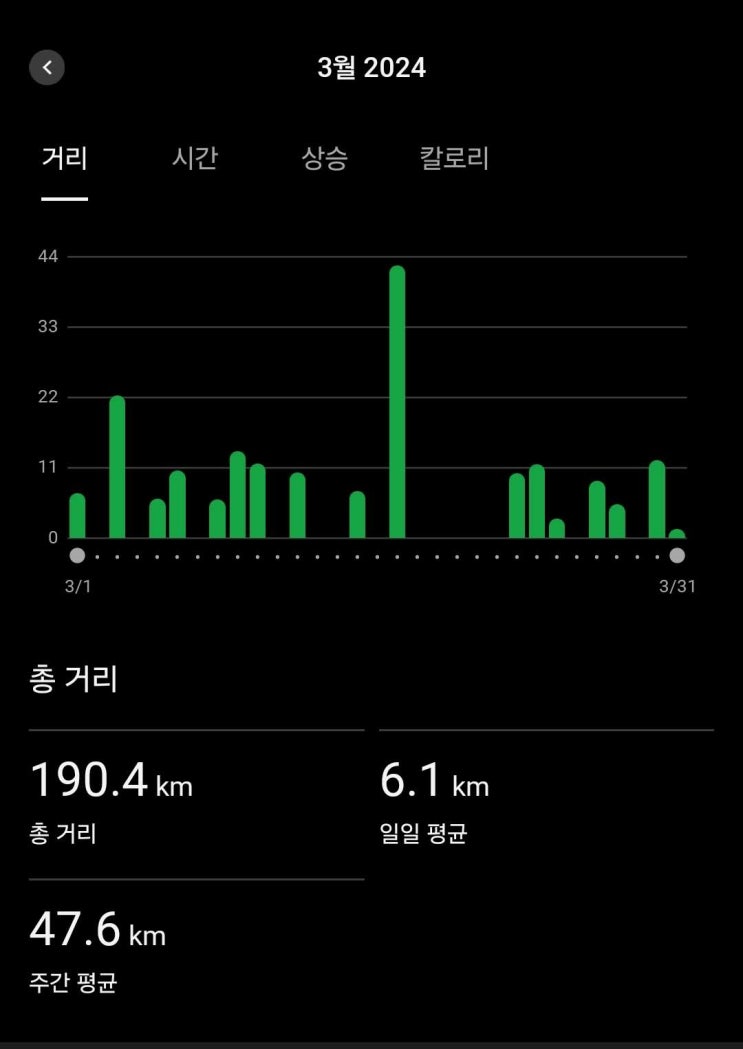Go back using the top-left arrow

[x=47, y=68]
